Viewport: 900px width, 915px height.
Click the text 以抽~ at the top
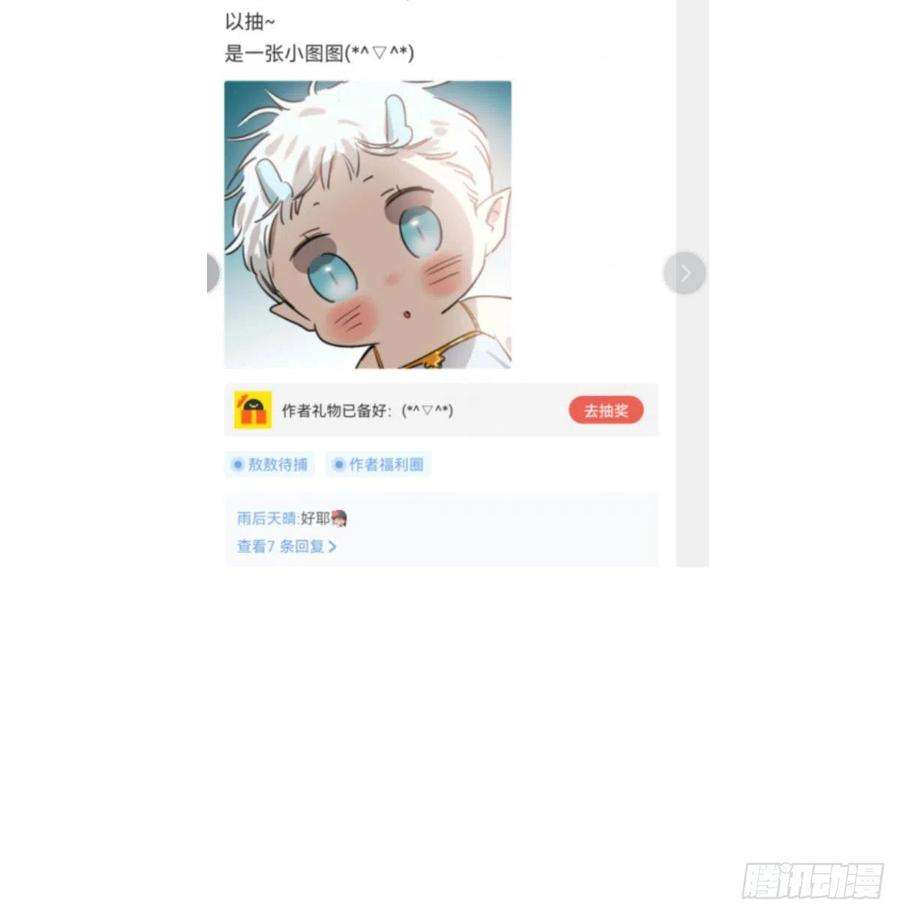tap(250, 20)
